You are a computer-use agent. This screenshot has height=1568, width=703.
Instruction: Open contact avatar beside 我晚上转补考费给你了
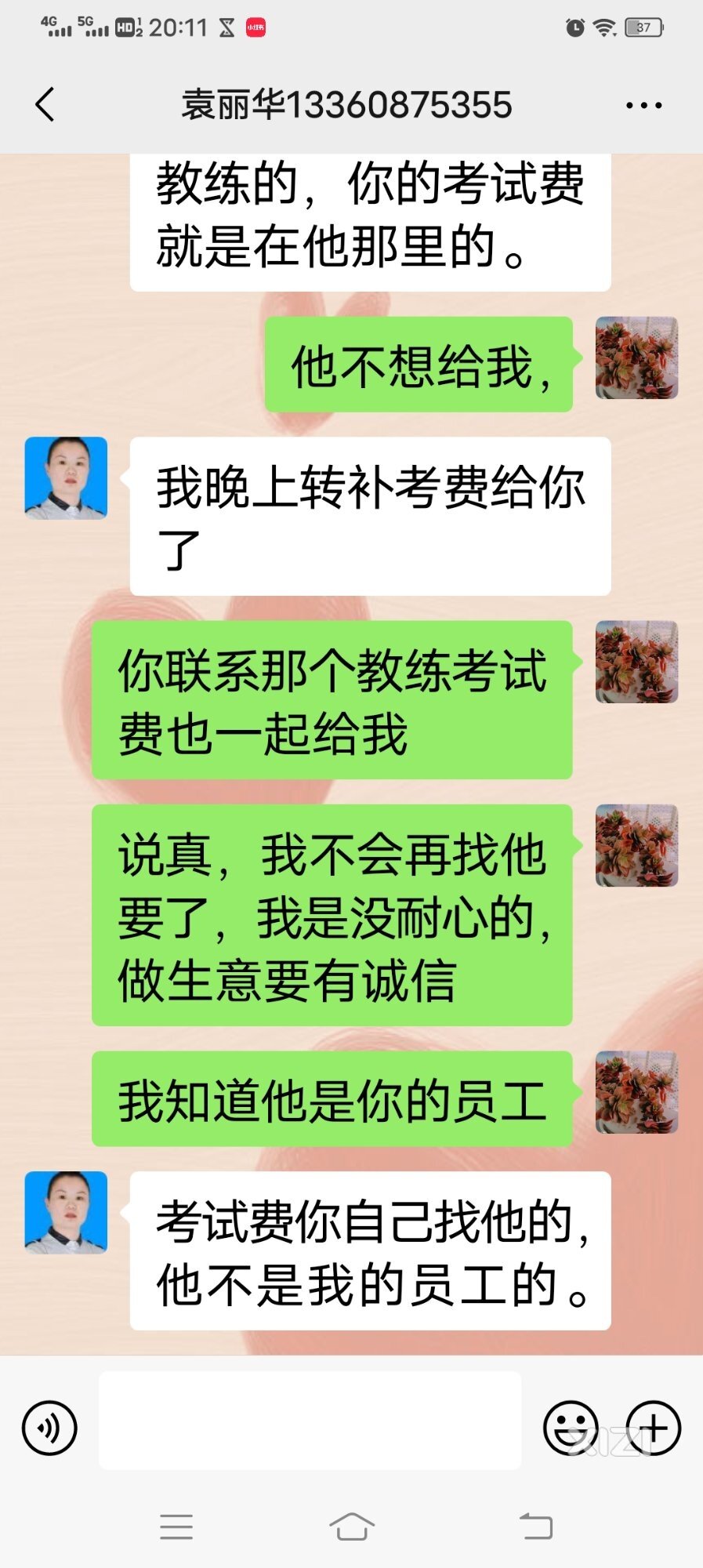coord(66,477)
